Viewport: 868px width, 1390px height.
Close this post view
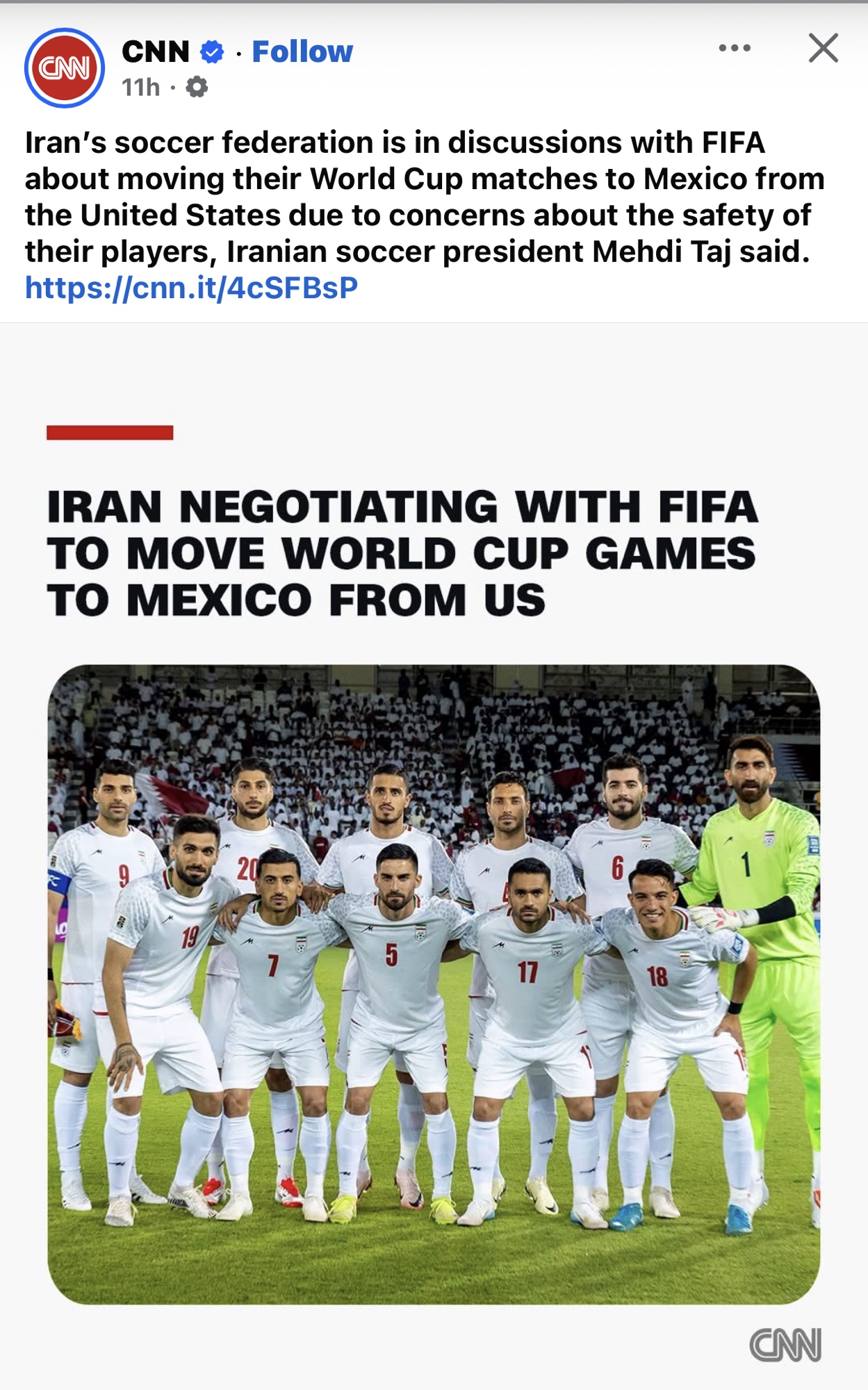point(824,48)
